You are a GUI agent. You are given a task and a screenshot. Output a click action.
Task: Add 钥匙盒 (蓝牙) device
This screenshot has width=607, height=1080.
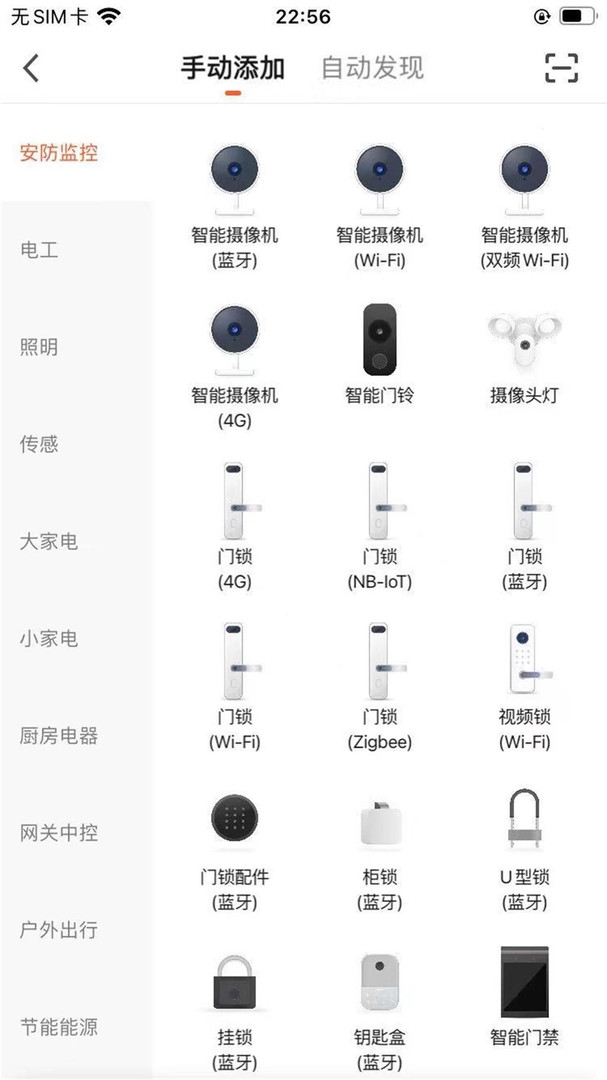380,1011
